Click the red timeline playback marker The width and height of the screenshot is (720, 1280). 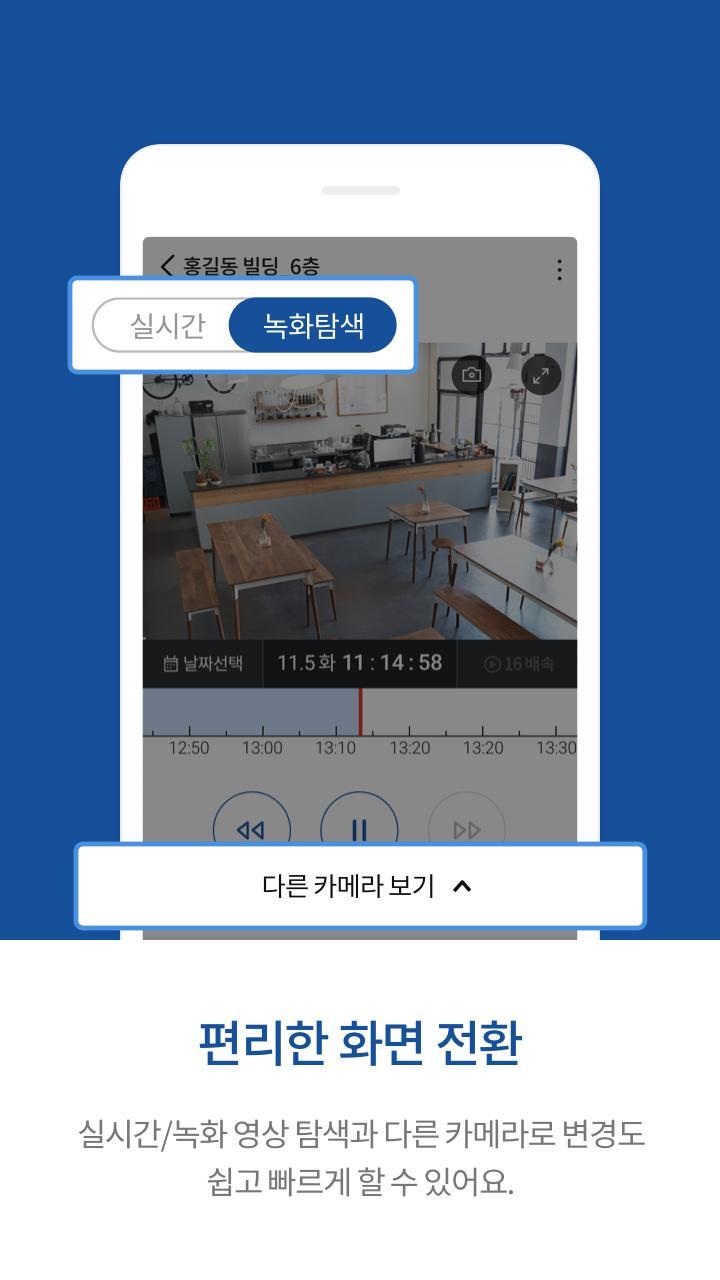pos(361,707)
